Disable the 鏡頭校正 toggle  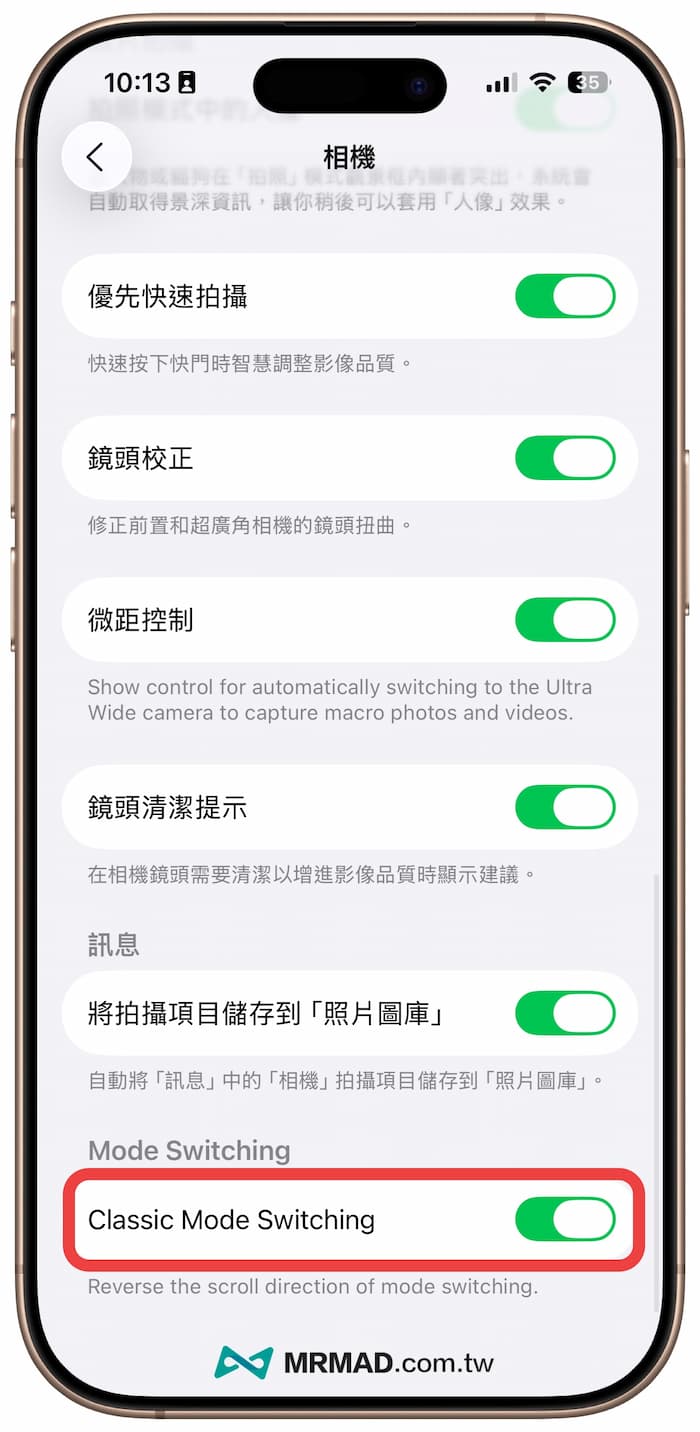pos(565,459)
